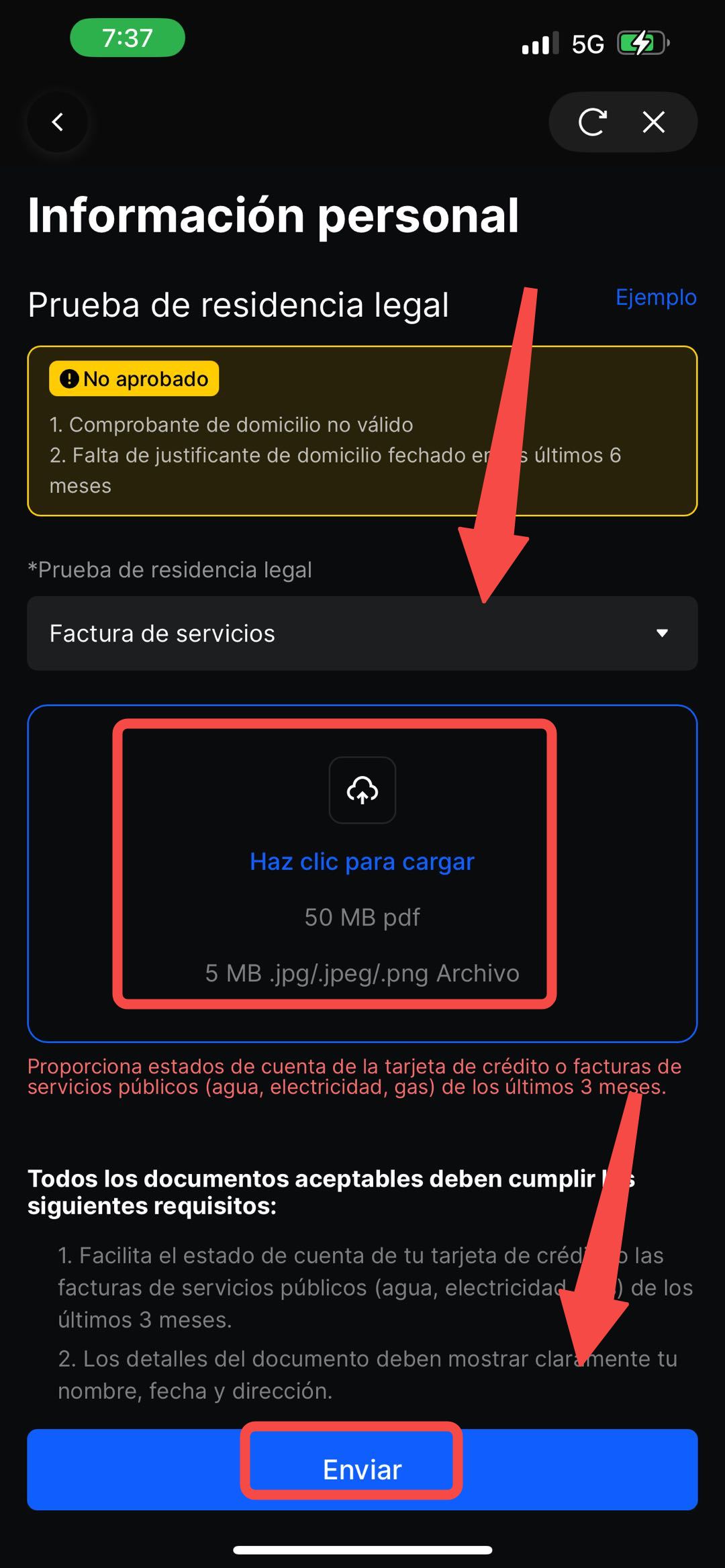Screen dimensions: 725x1568
Task: Open the Ejemplo link
Action: click(655, 297)
